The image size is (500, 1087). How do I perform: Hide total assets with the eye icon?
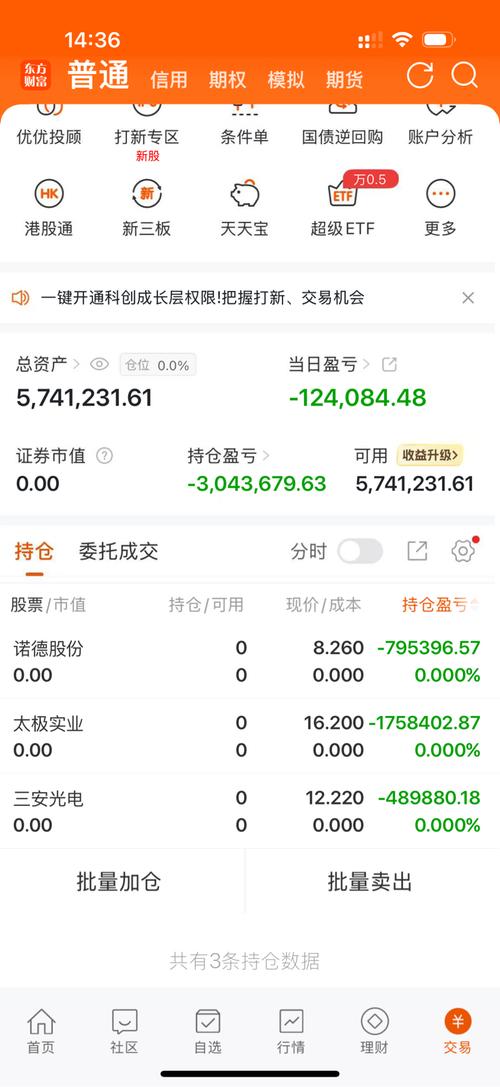click(x=100, y=364)
